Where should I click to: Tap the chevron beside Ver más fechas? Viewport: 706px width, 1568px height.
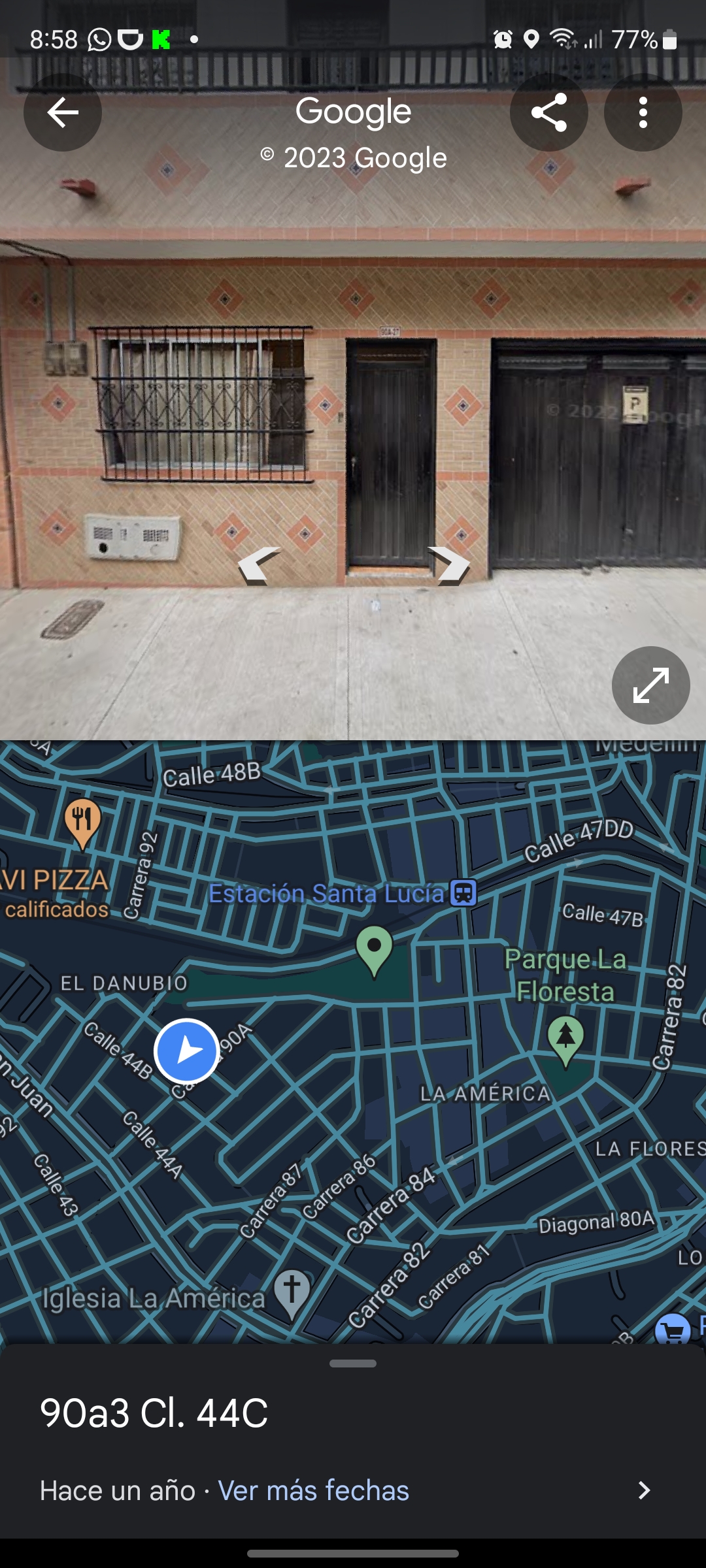644,1490
